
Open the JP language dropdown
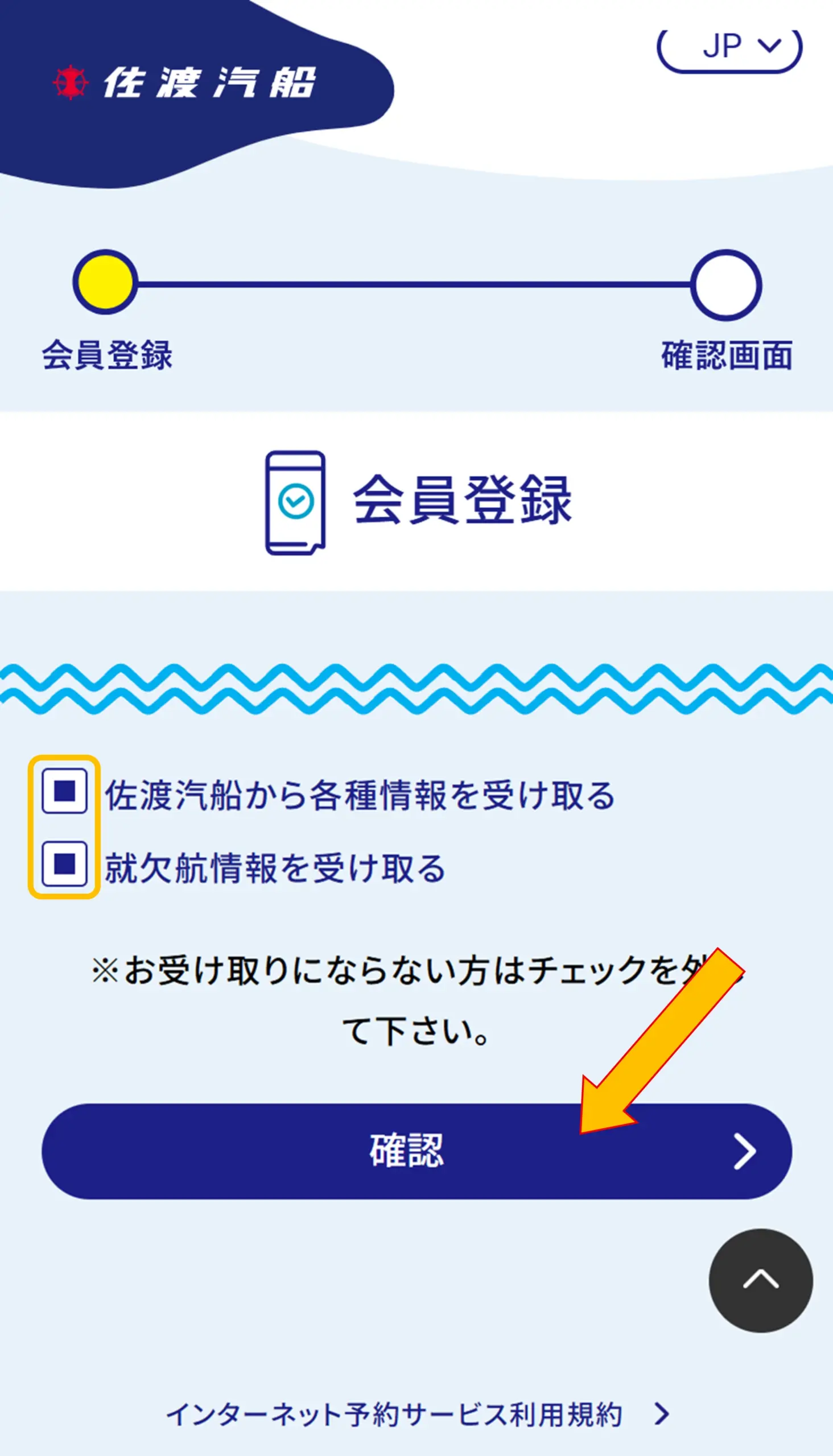coord(729,47)
